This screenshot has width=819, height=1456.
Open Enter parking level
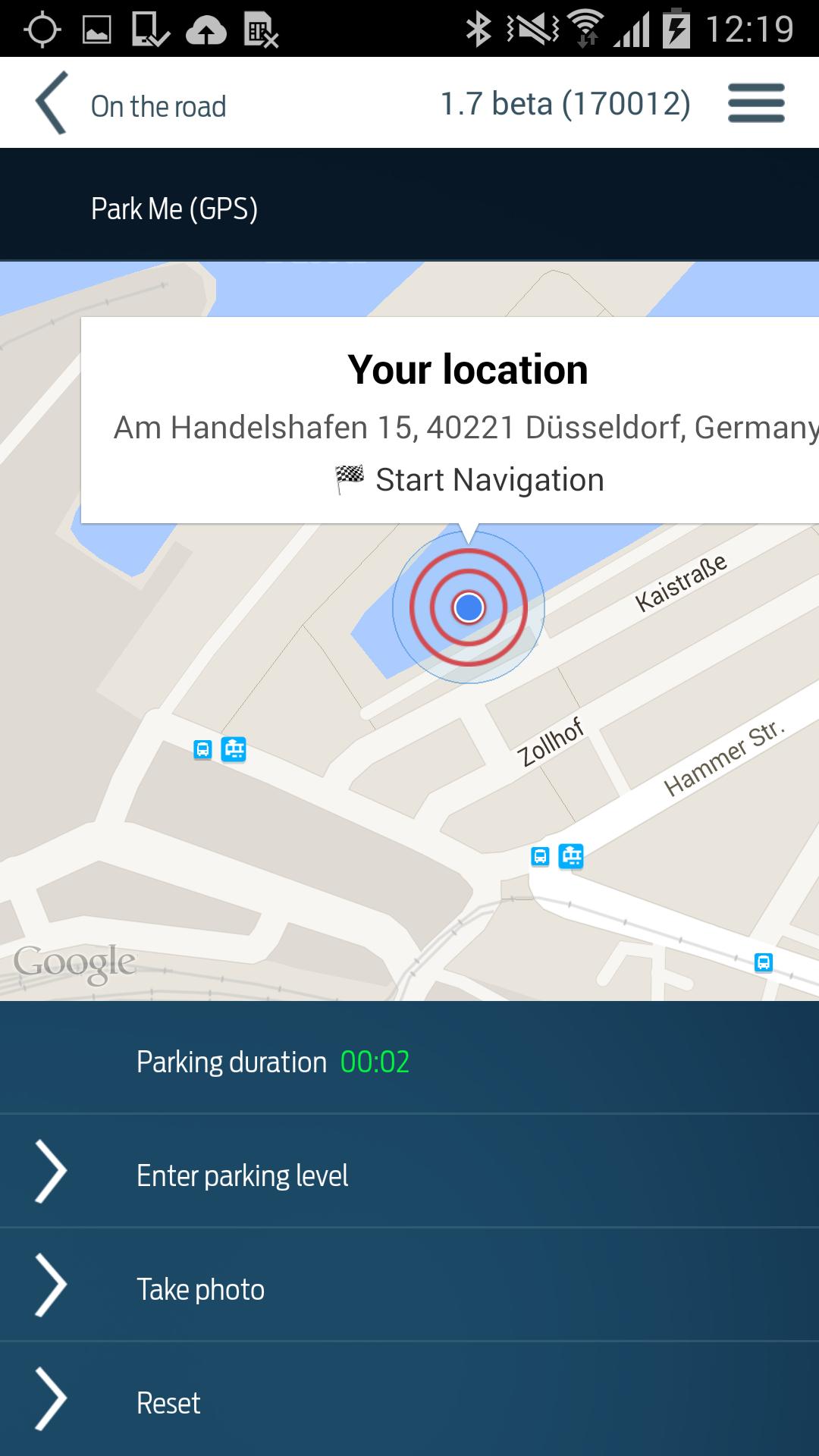243,1176
